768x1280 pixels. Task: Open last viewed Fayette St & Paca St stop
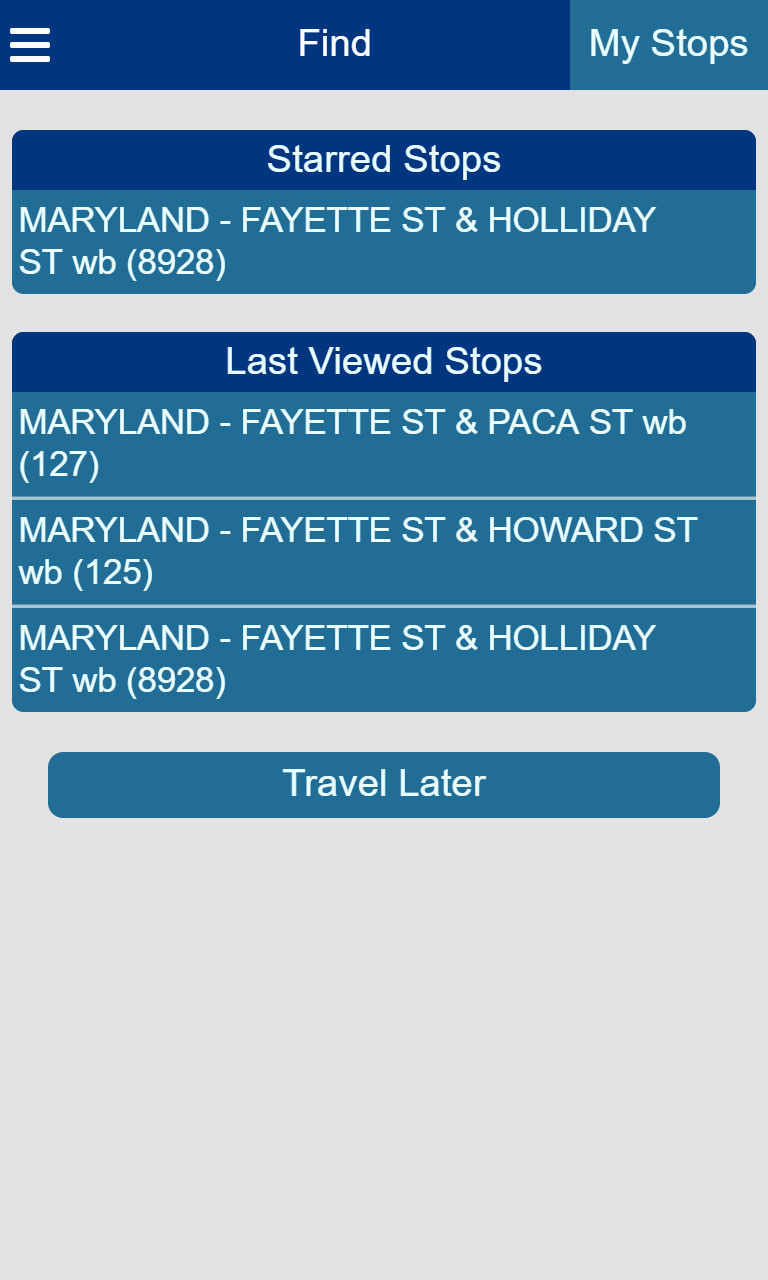383,443
